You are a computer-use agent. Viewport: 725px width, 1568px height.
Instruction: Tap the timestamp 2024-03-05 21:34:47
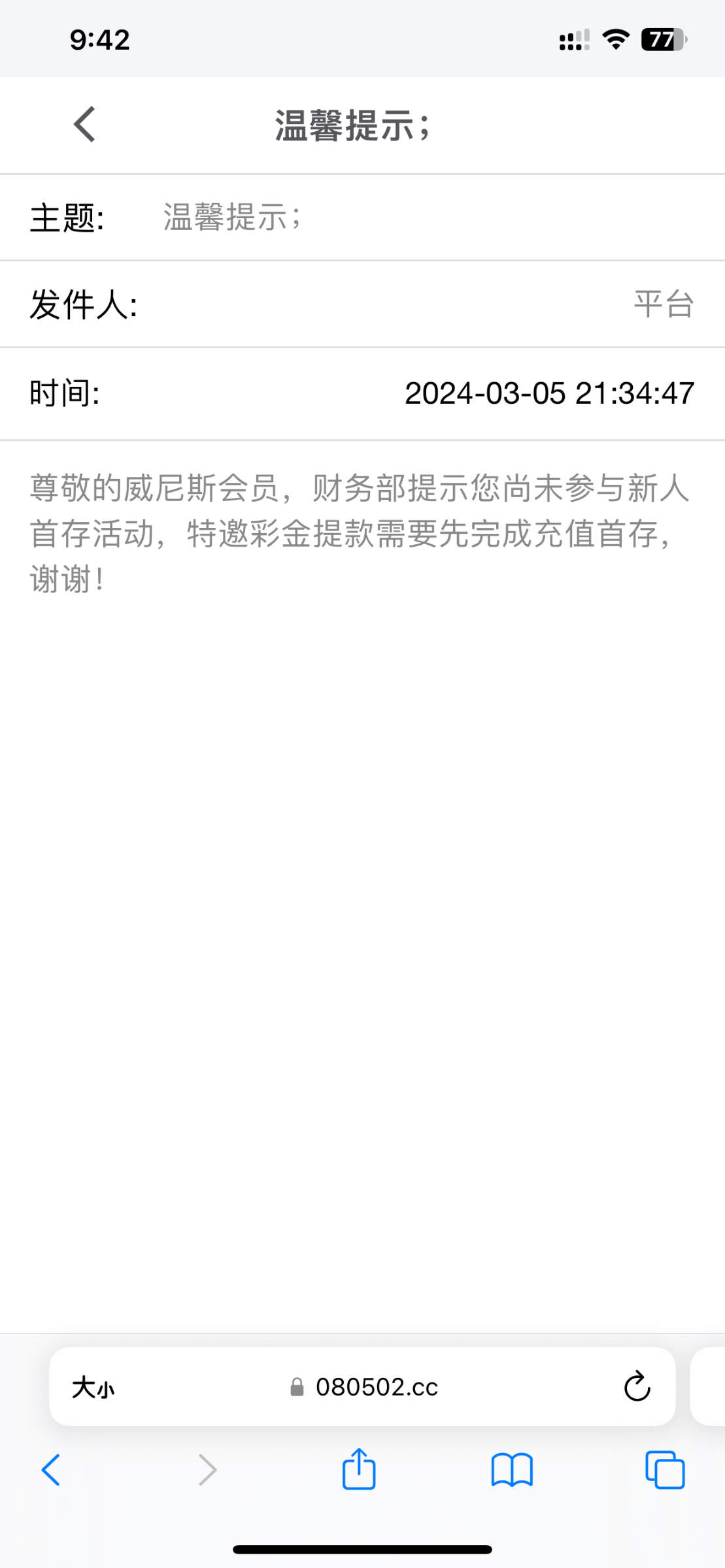549,393
